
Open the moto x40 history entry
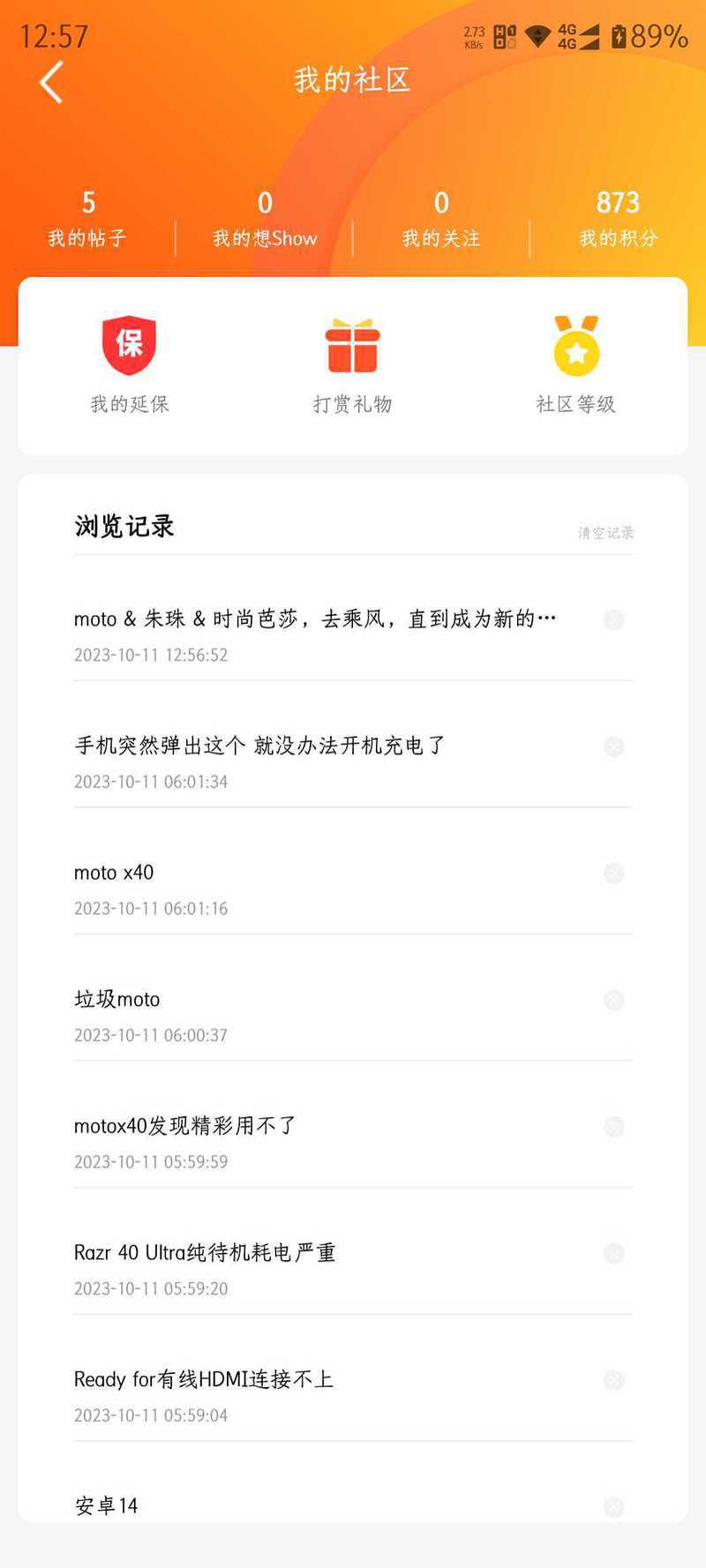[x=353, y=889]
